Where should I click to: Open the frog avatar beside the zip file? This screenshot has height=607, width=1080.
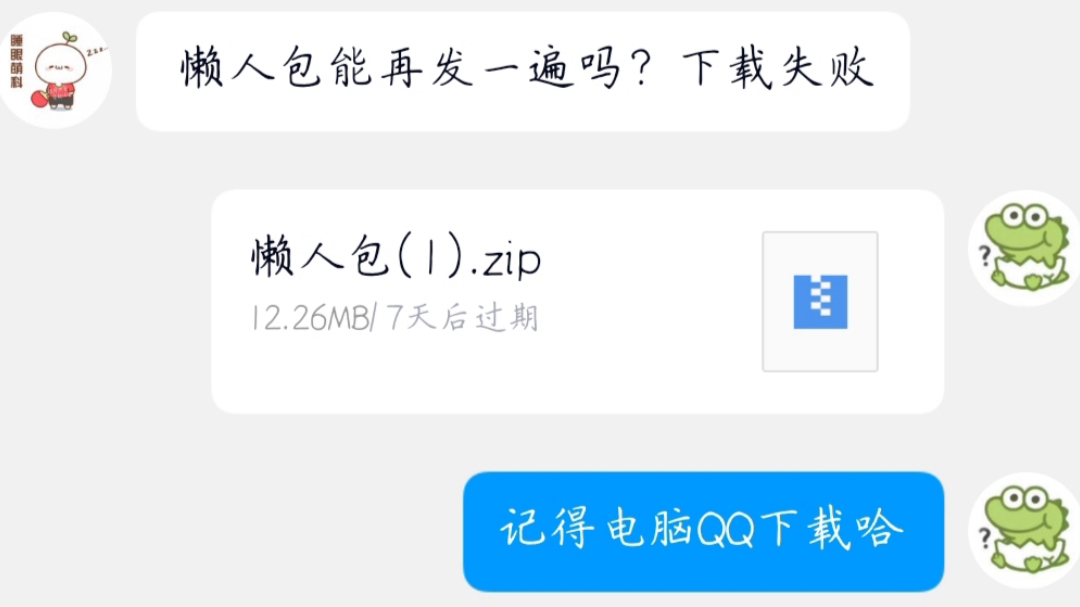(x=1023, y=246)
